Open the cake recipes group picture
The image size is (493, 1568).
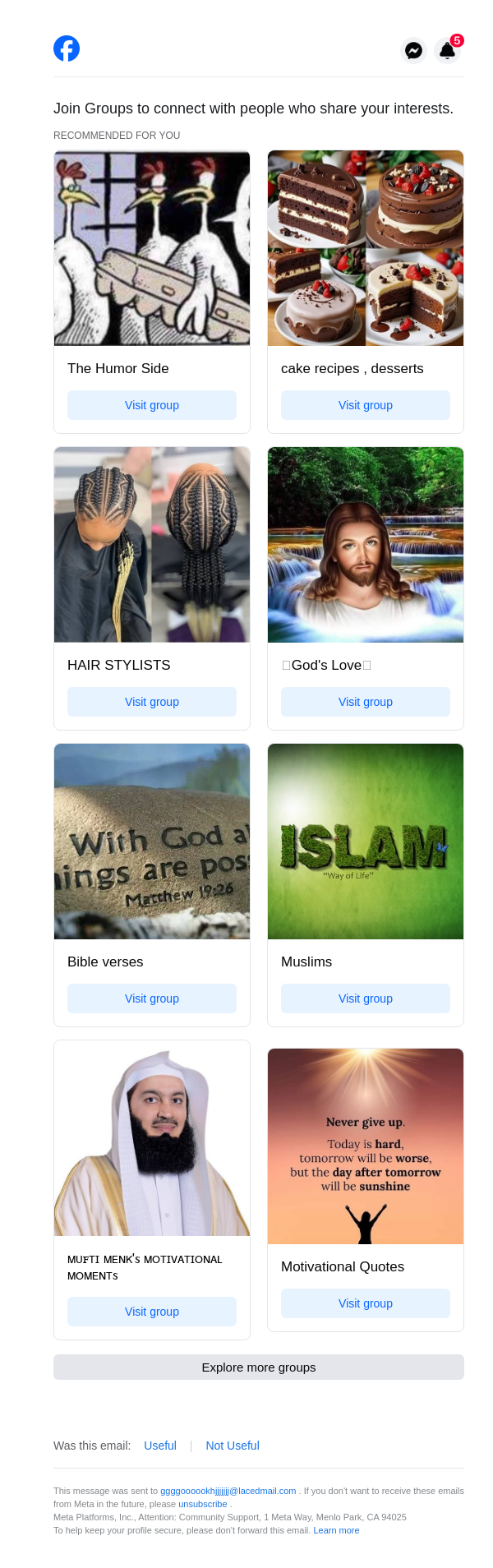(x=366, y=248)
